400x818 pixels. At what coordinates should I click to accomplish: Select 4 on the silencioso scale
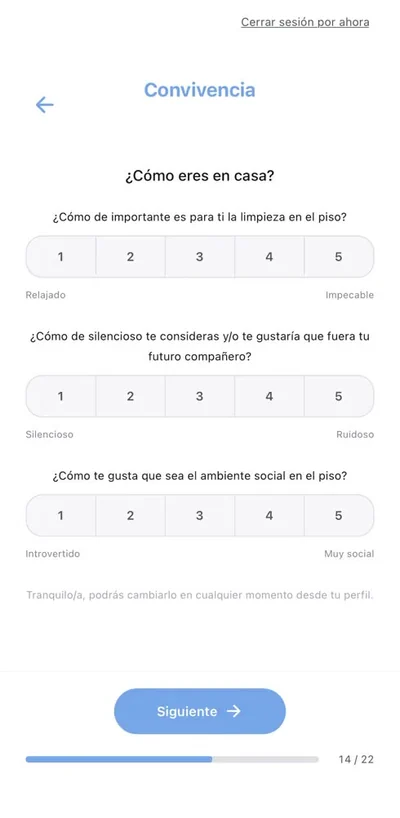pos(269,396)
